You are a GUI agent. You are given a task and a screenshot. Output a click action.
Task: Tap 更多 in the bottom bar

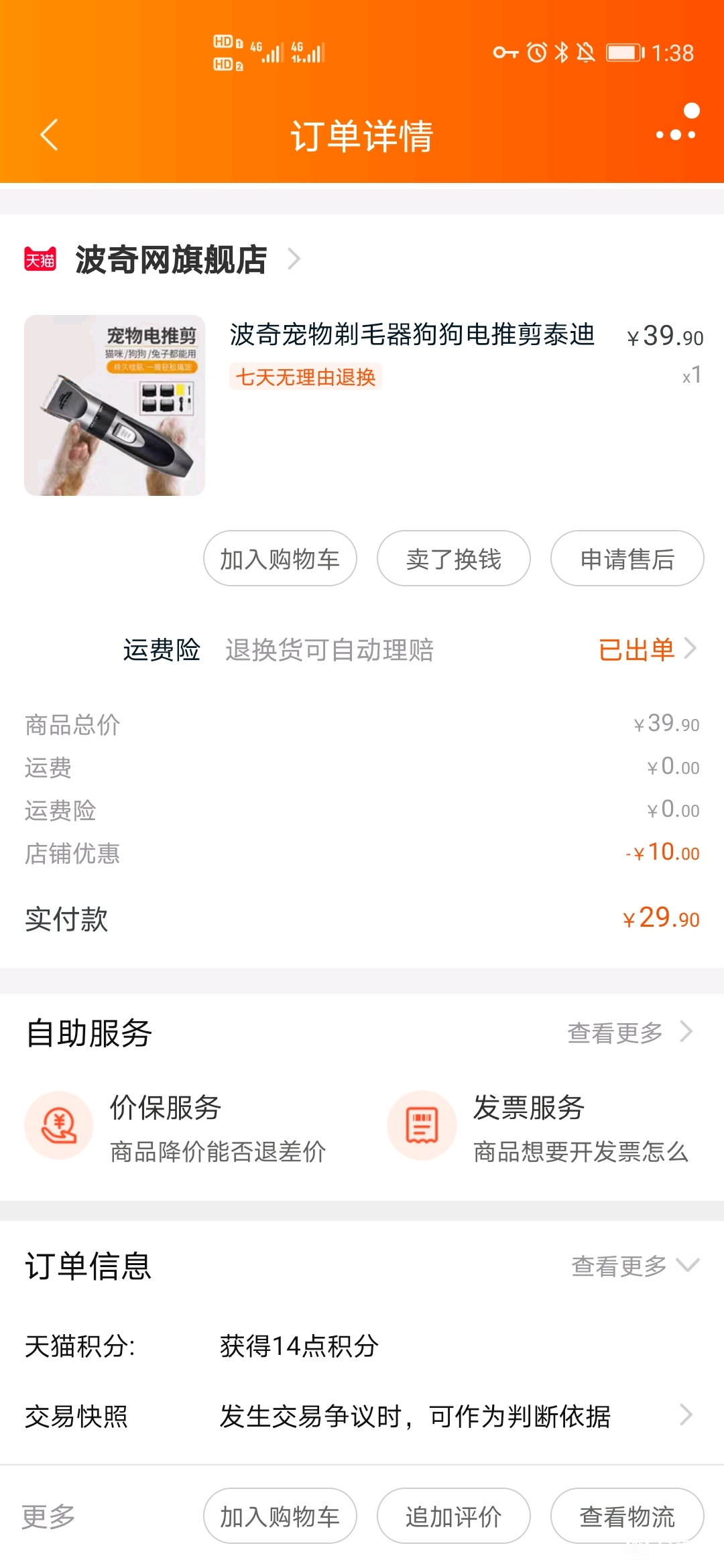click(x=48, y=1516)
